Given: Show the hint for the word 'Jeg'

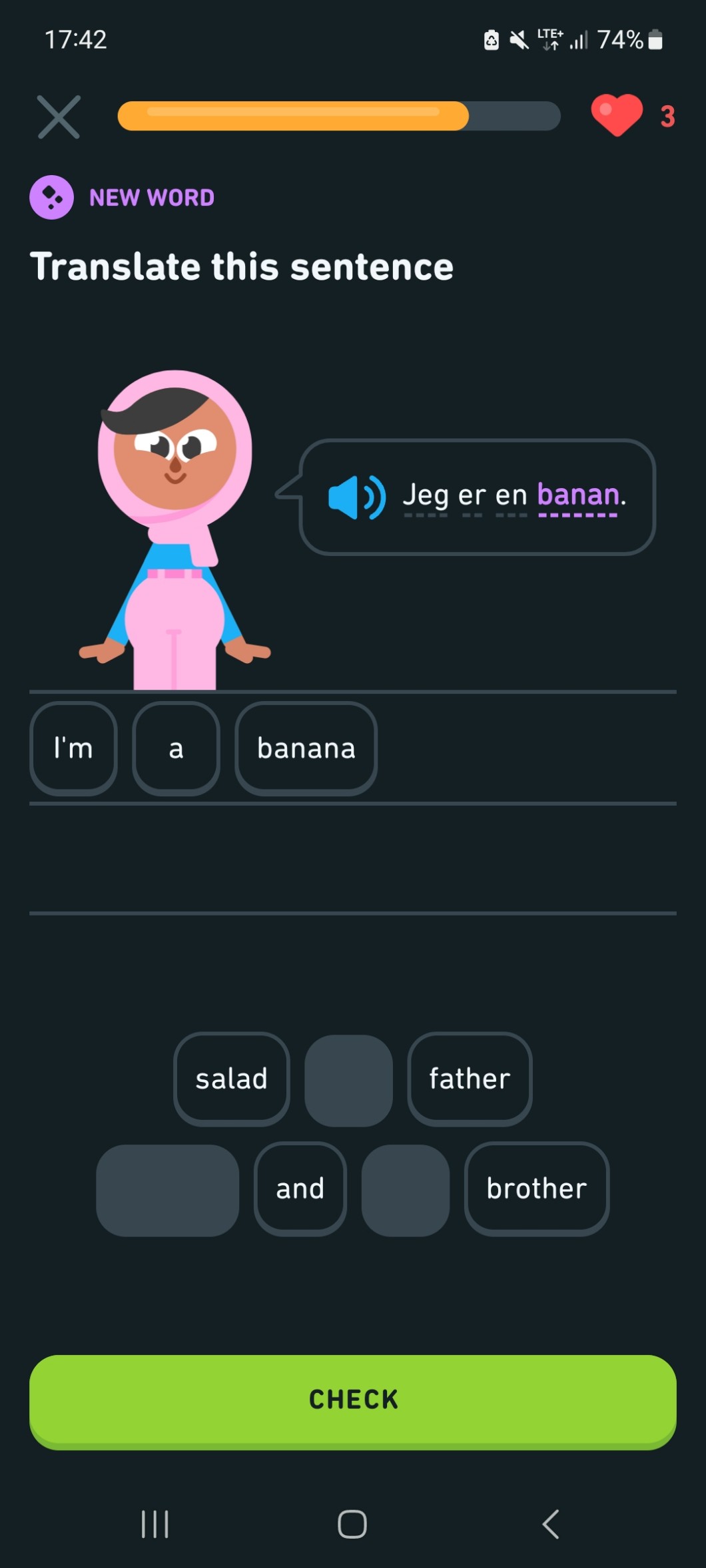Looking at the screenshot, I should (426, 495).
